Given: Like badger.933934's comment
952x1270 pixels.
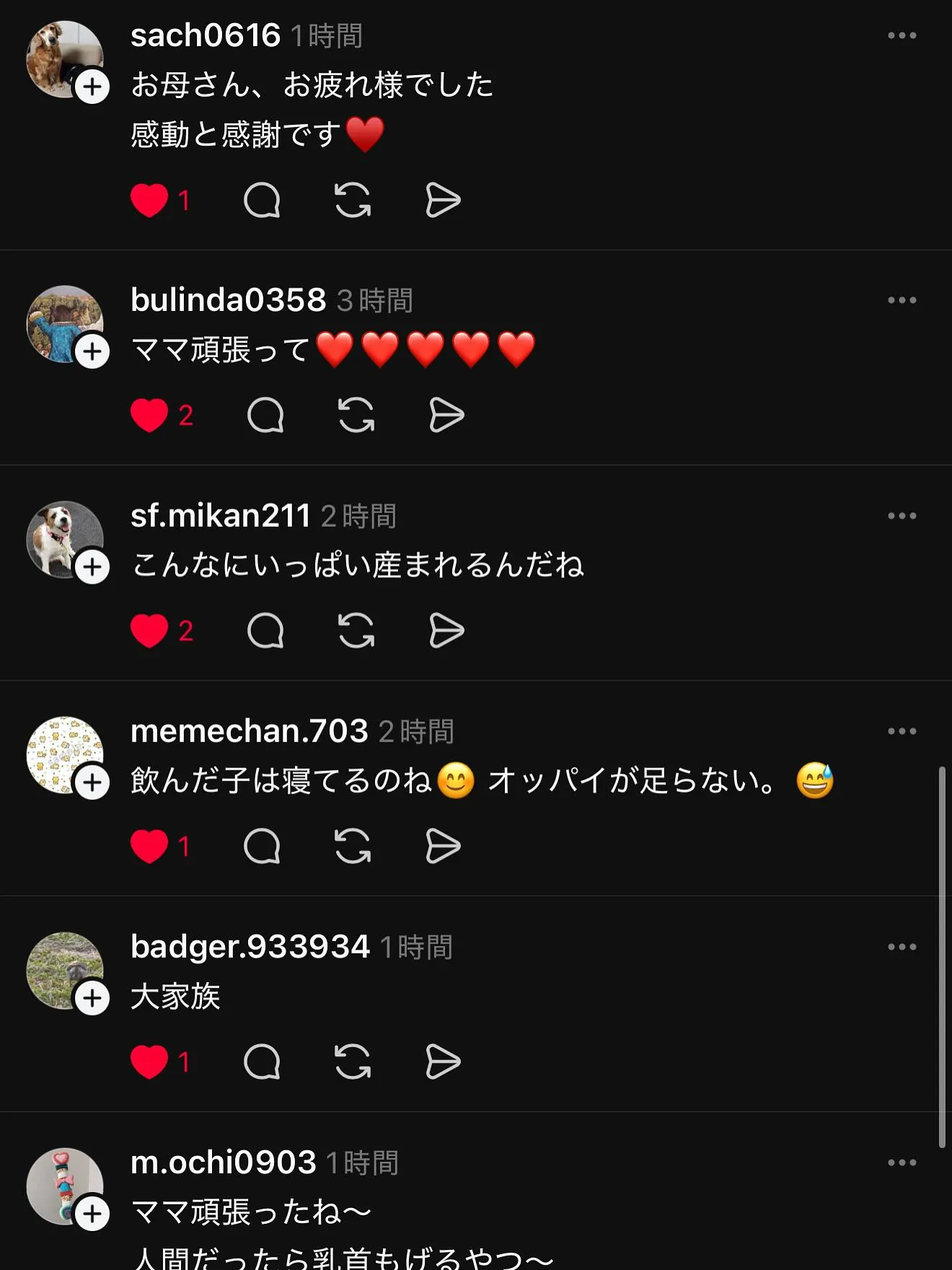Looking at the screenshot, I should [x=148, y=1061].
